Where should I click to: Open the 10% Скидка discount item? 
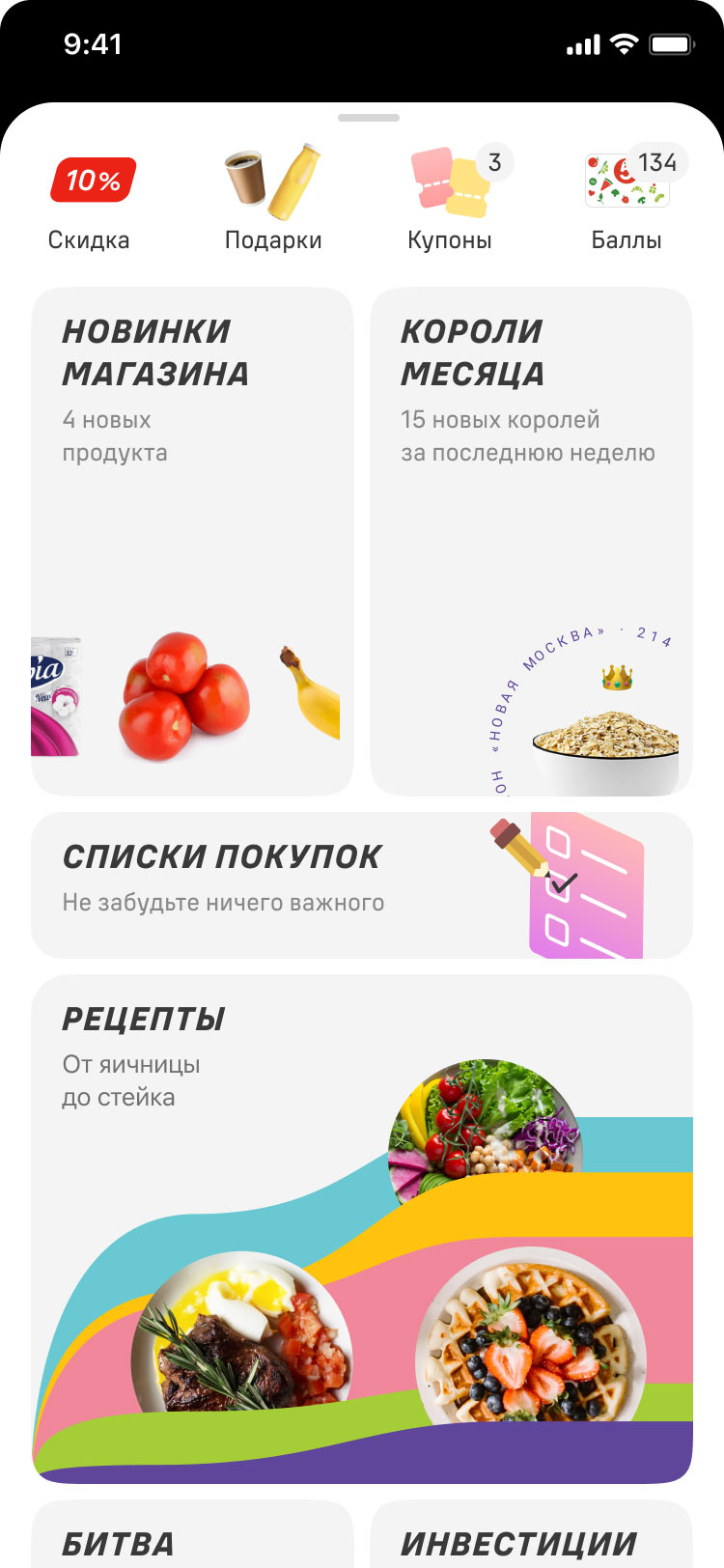coord(90,200)
